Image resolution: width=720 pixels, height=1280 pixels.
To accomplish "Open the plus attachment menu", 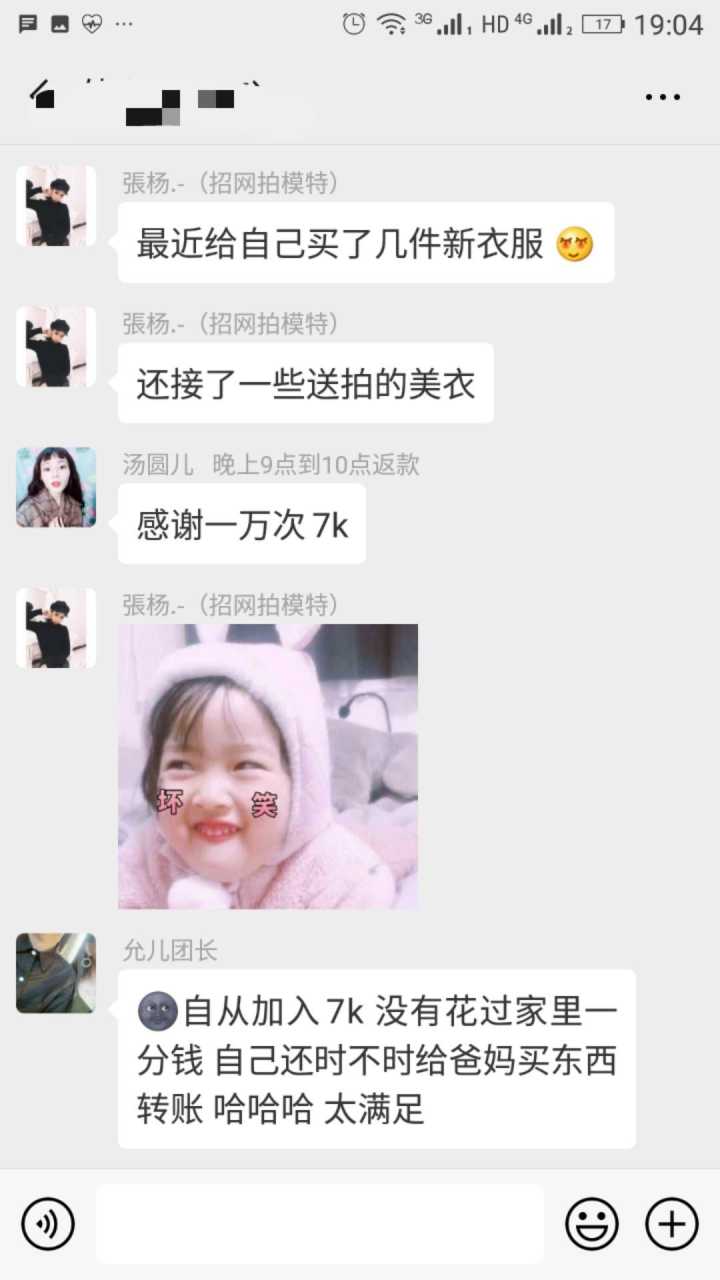I will (x=671, y=1223).
